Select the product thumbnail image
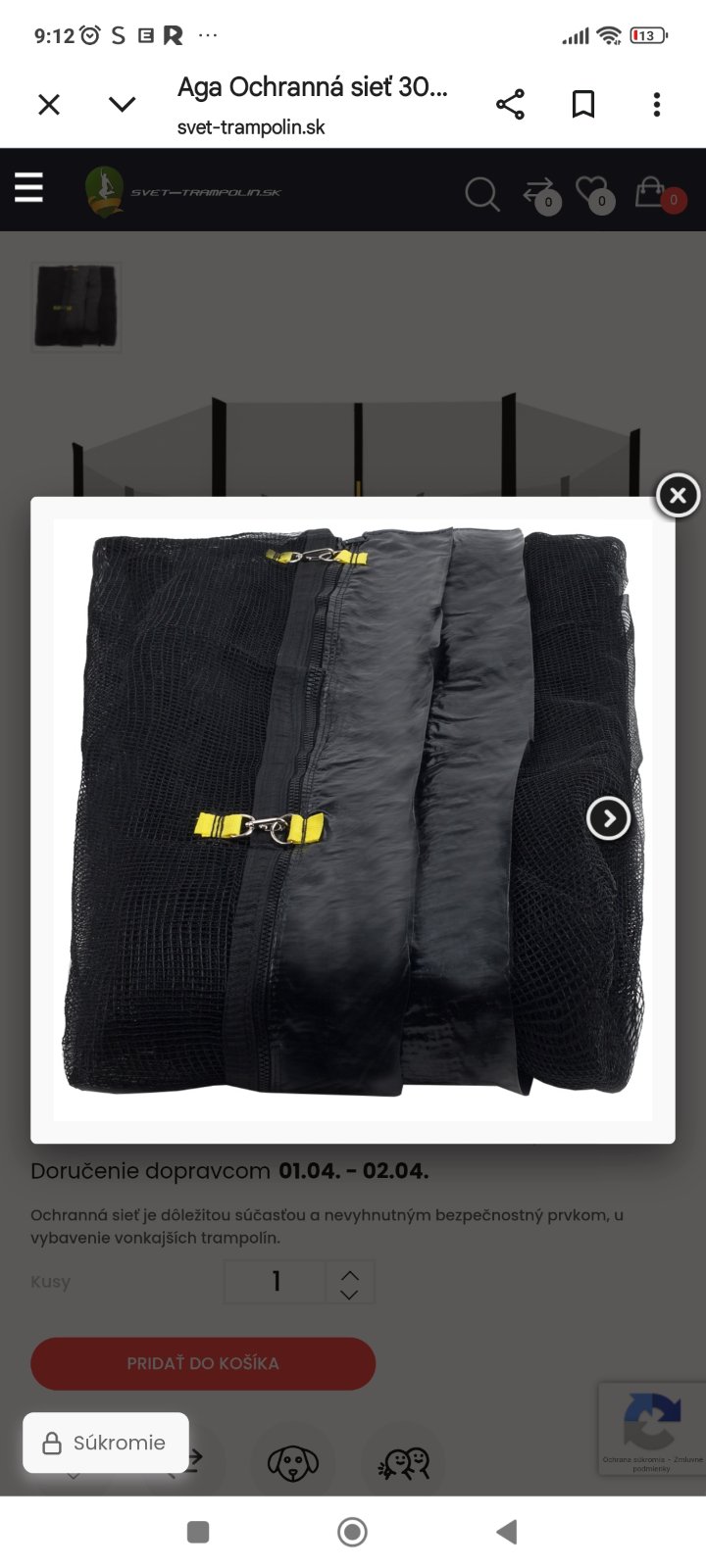 click(76, 306)
